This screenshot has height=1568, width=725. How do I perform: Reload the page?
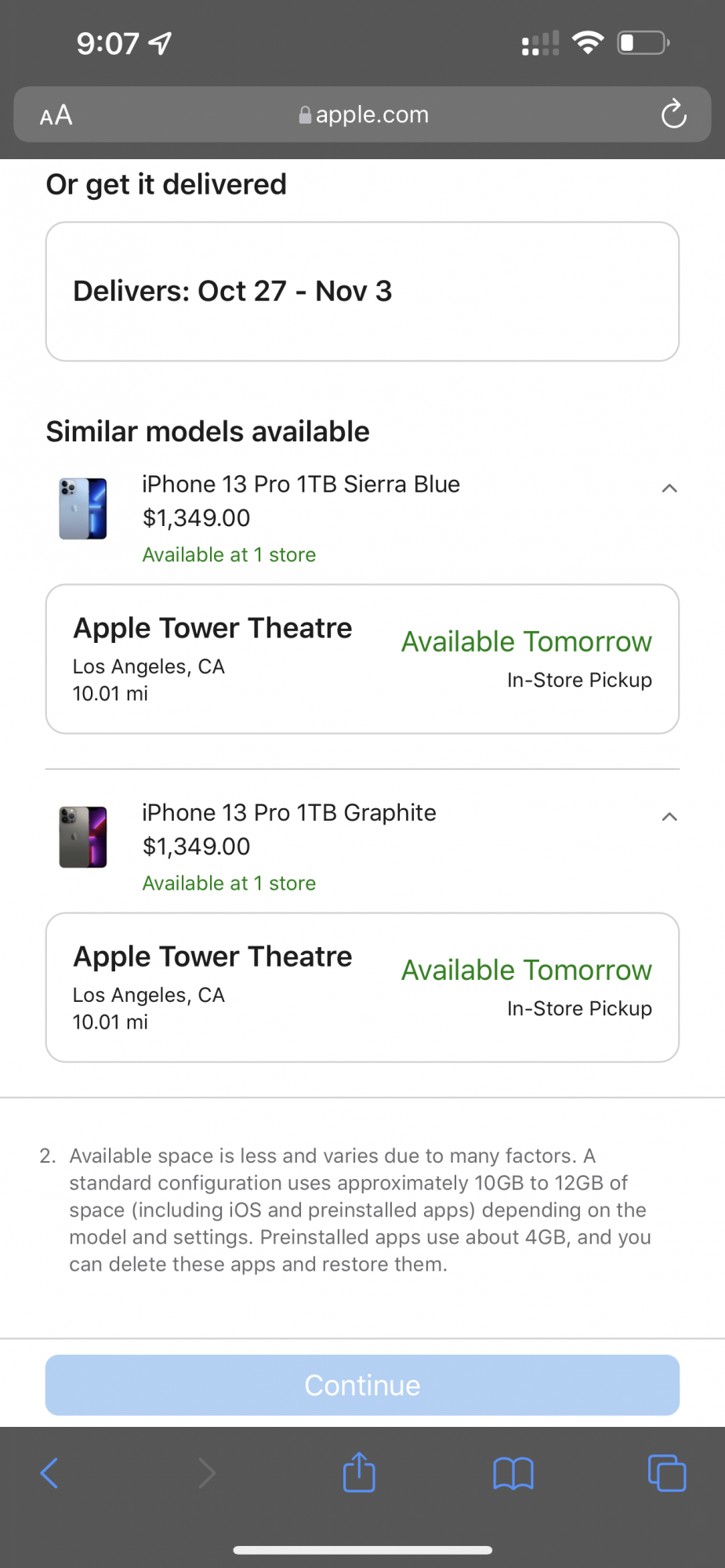673,115
